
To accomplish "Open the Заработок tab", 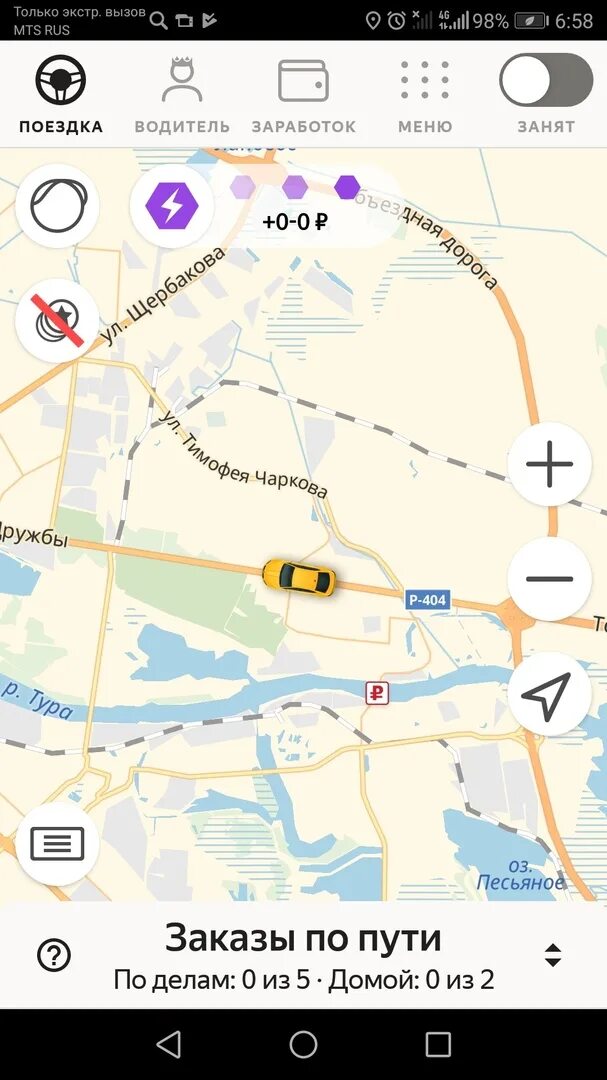I will pos(303,94).
